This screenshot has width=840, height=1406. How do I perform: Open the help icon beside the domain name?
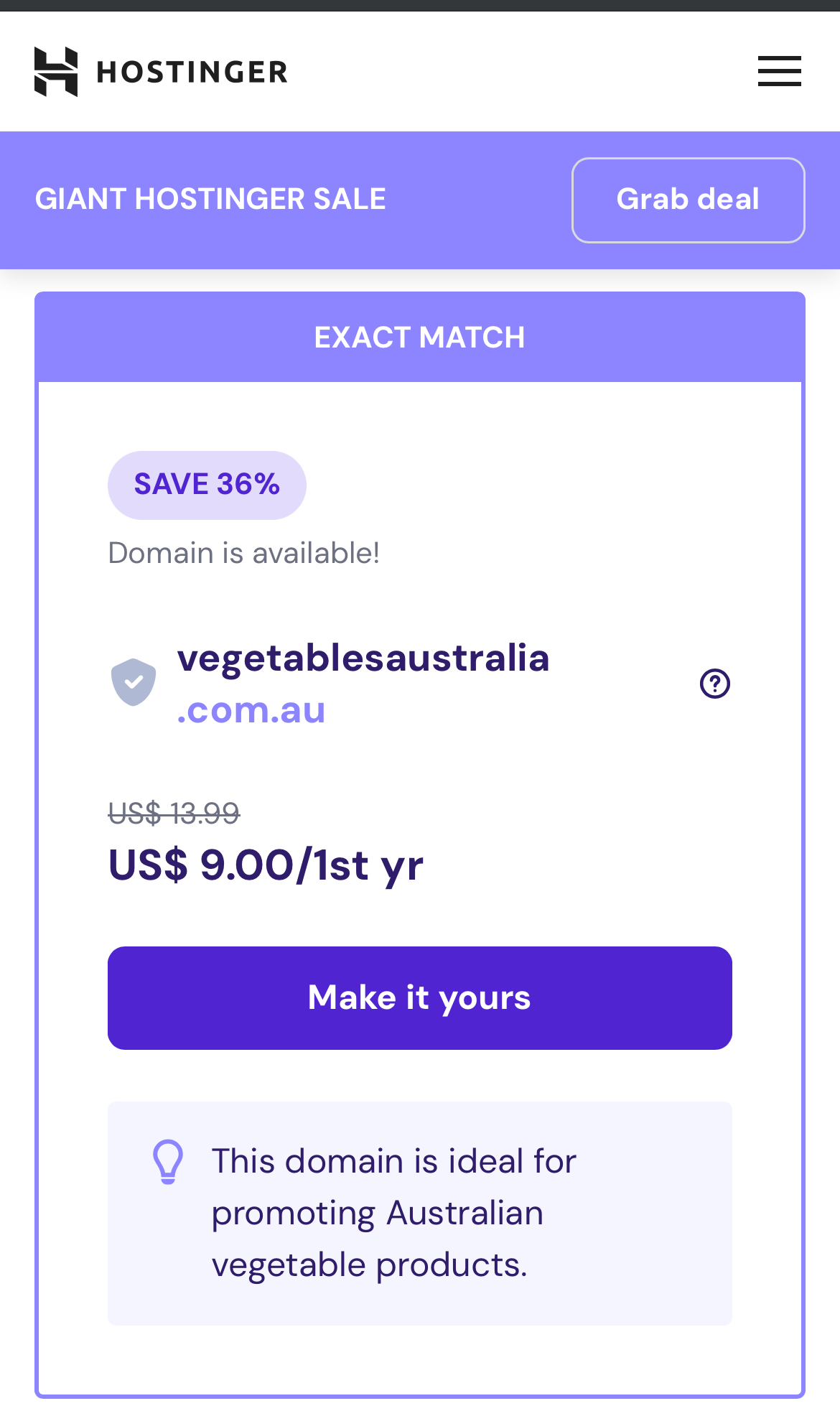(714, 684)
